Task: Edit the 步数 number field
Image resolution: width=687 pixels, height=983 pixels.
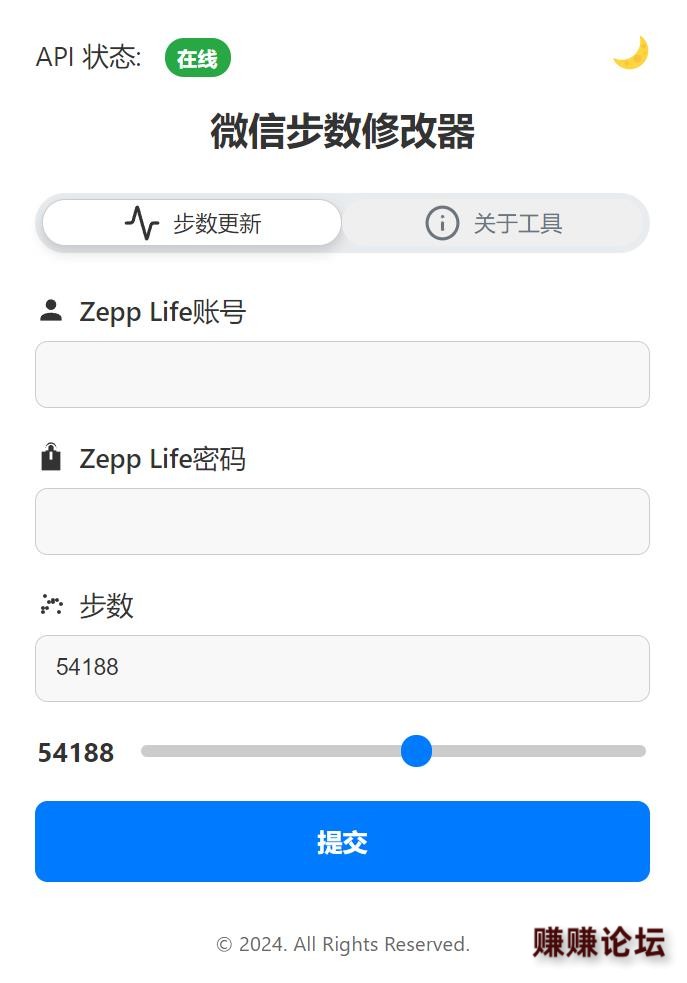Action: (342, 668)
